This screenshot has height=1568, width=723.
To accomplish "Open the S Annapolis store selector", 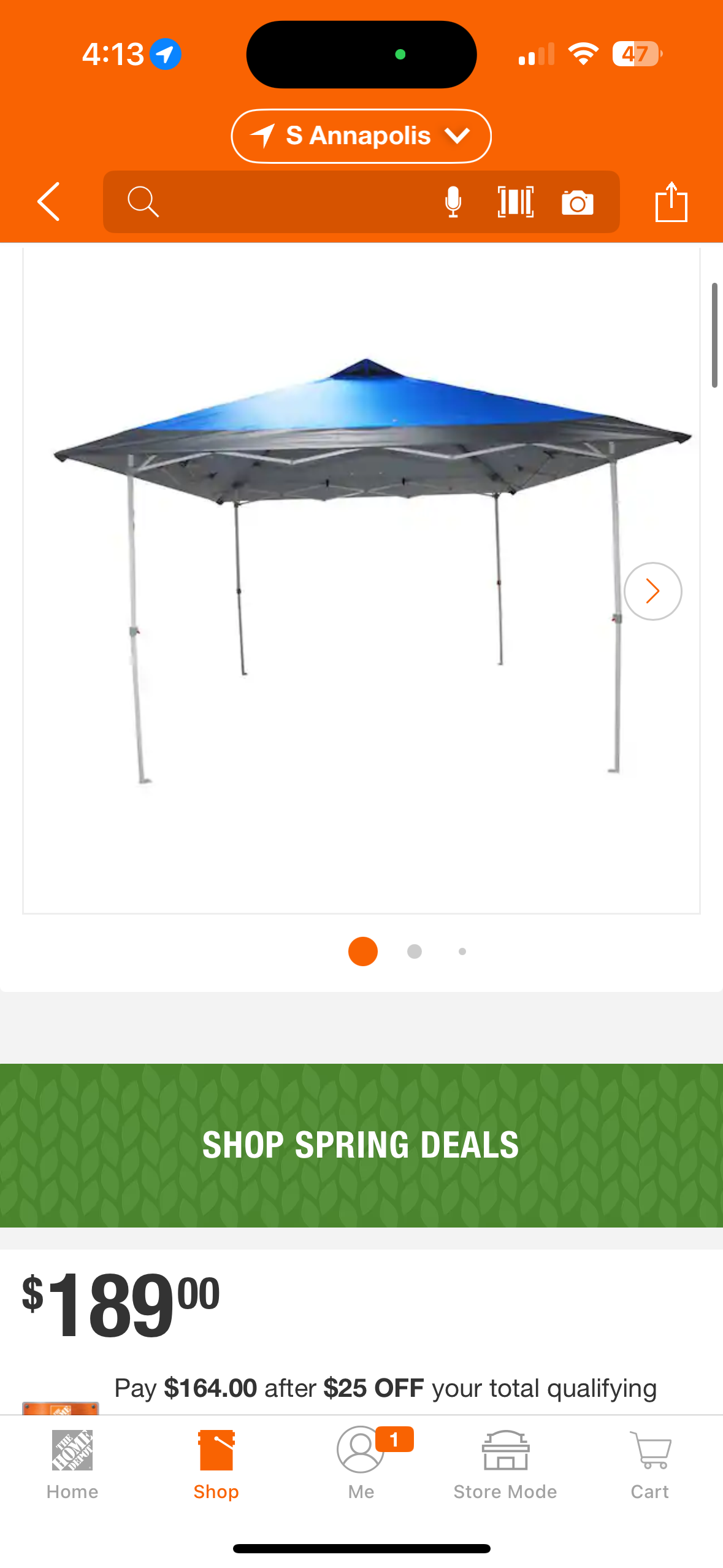I will coord(361,136).
